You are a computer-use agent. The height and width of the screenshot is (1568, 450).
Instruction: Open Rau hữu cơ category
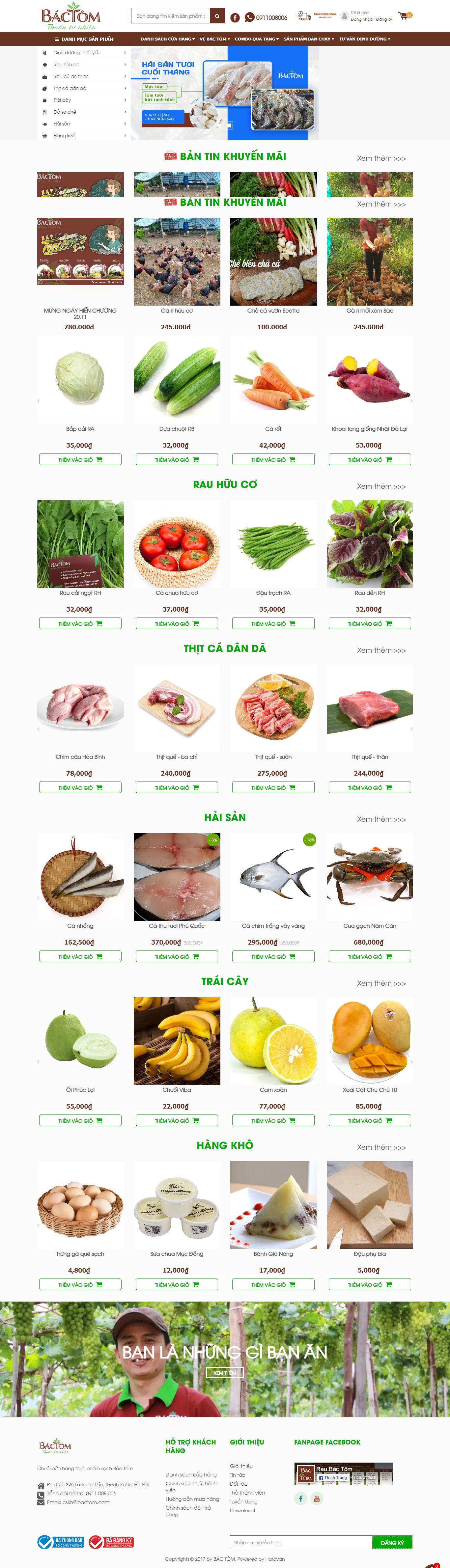66,65
